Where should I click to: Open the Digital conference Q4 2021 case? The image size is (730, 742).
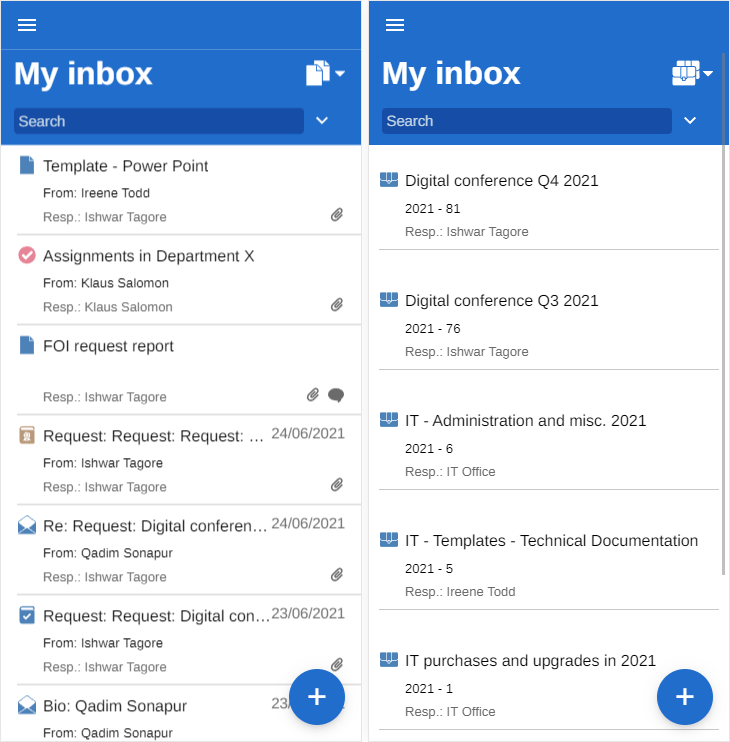(x=501, y=181)
